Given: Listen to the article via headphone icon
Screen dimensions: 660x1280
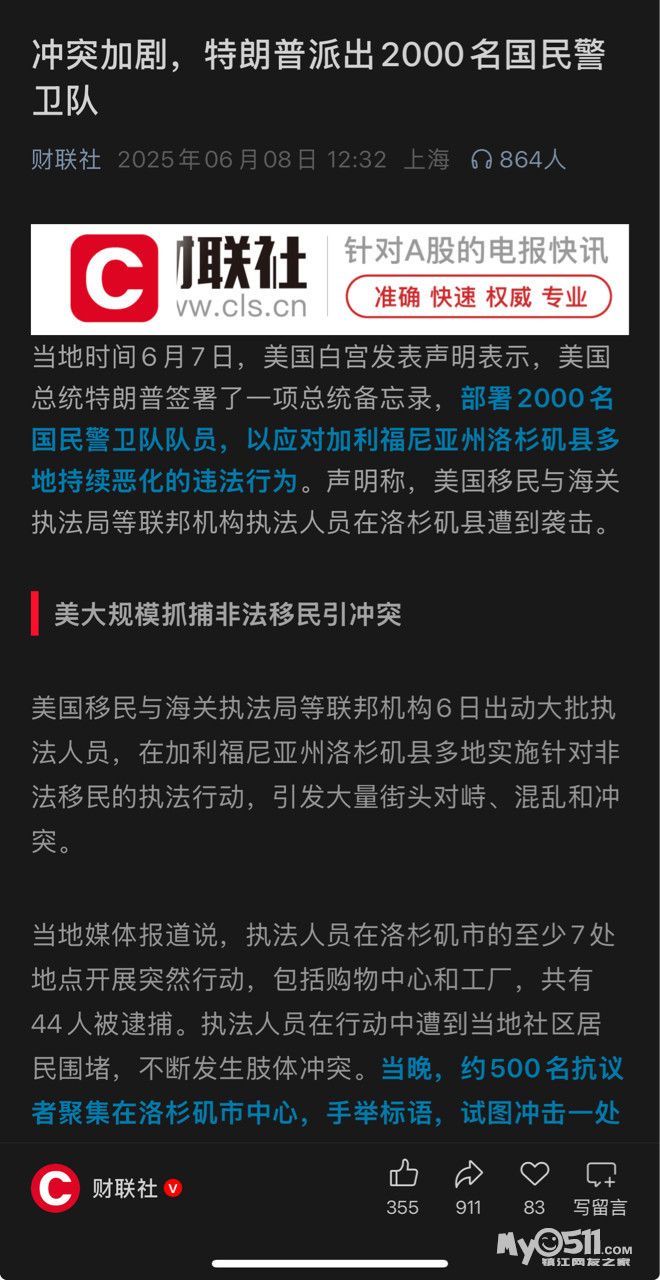Looking at the screenshot, I should coord(481,160).
